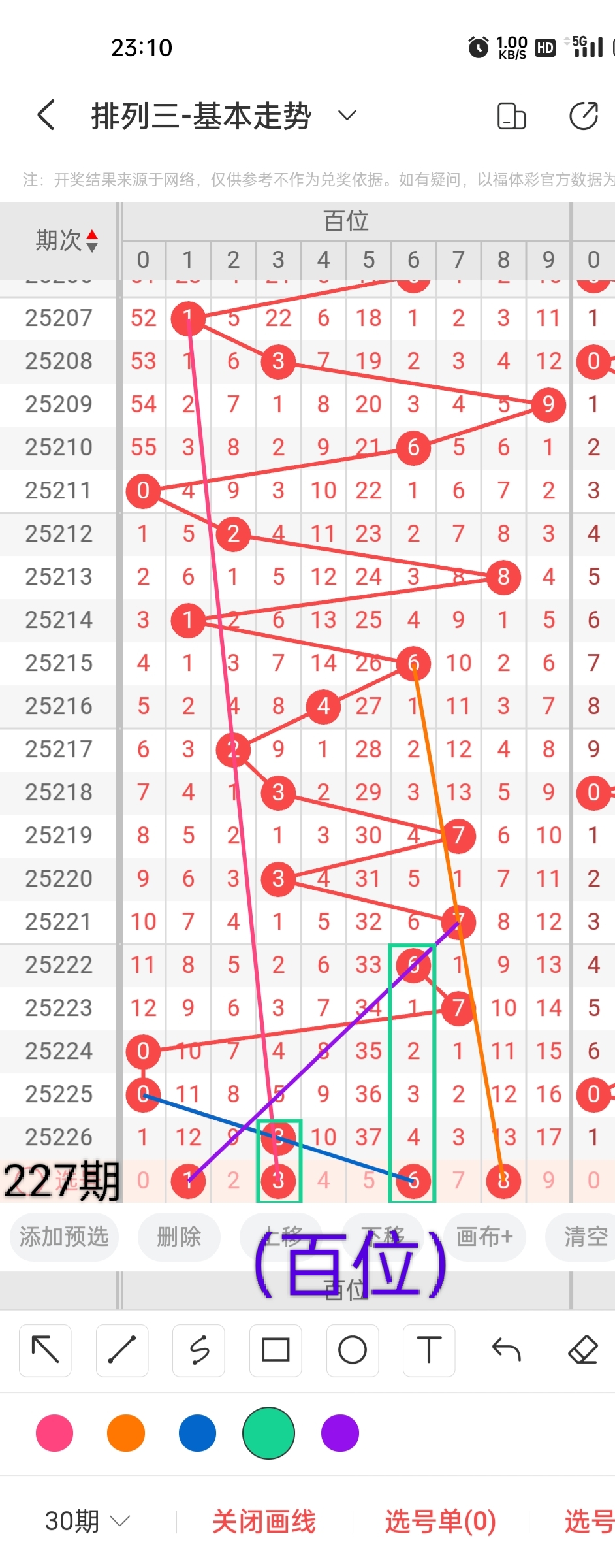Viewport: 615px width, 1568px height.
Task: Sort the chart by 期次
Action: 67,240
